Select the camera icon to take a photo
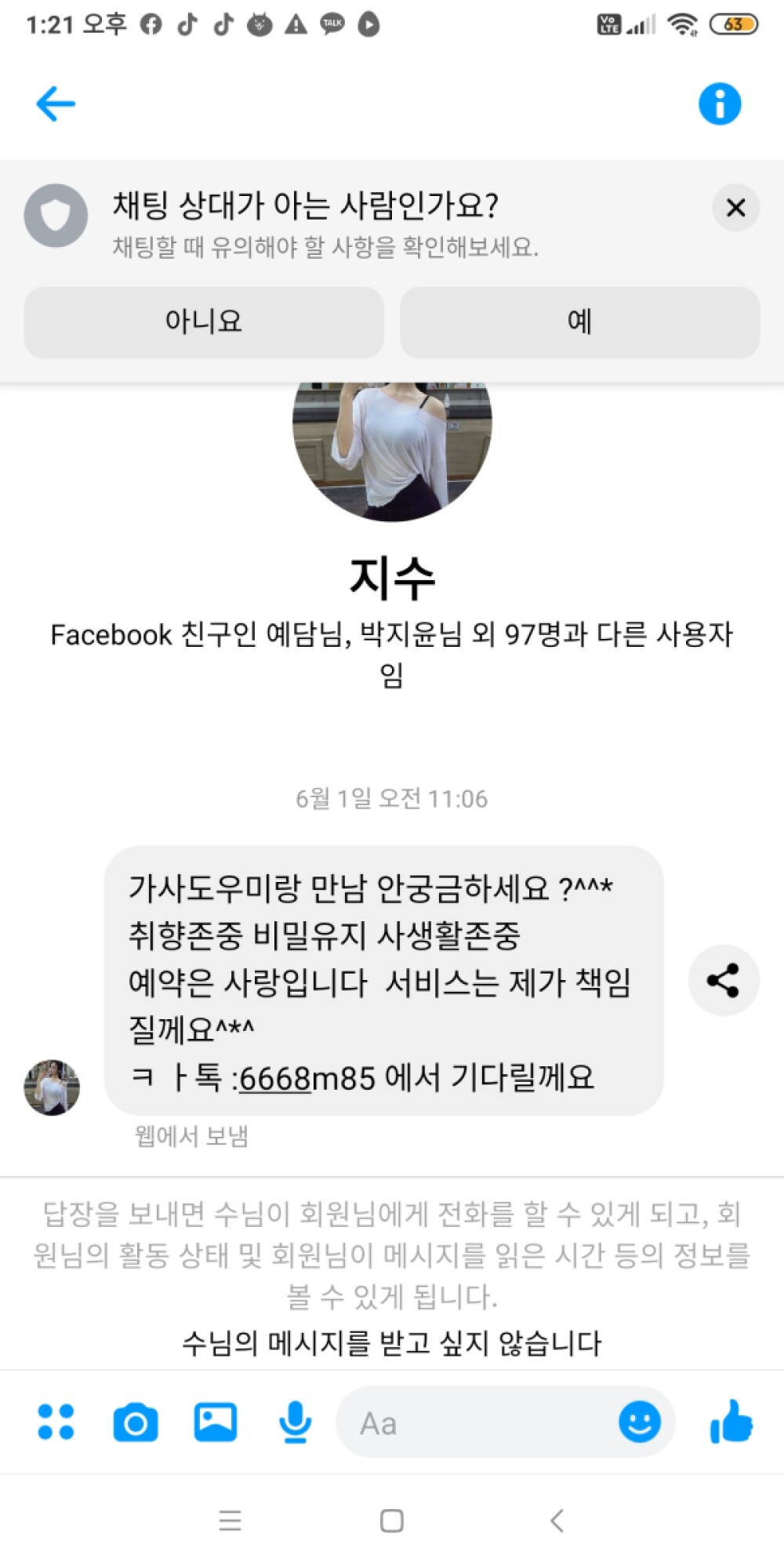The height and width of the screenshot is (1568, 784). [x=134, y=1423]
